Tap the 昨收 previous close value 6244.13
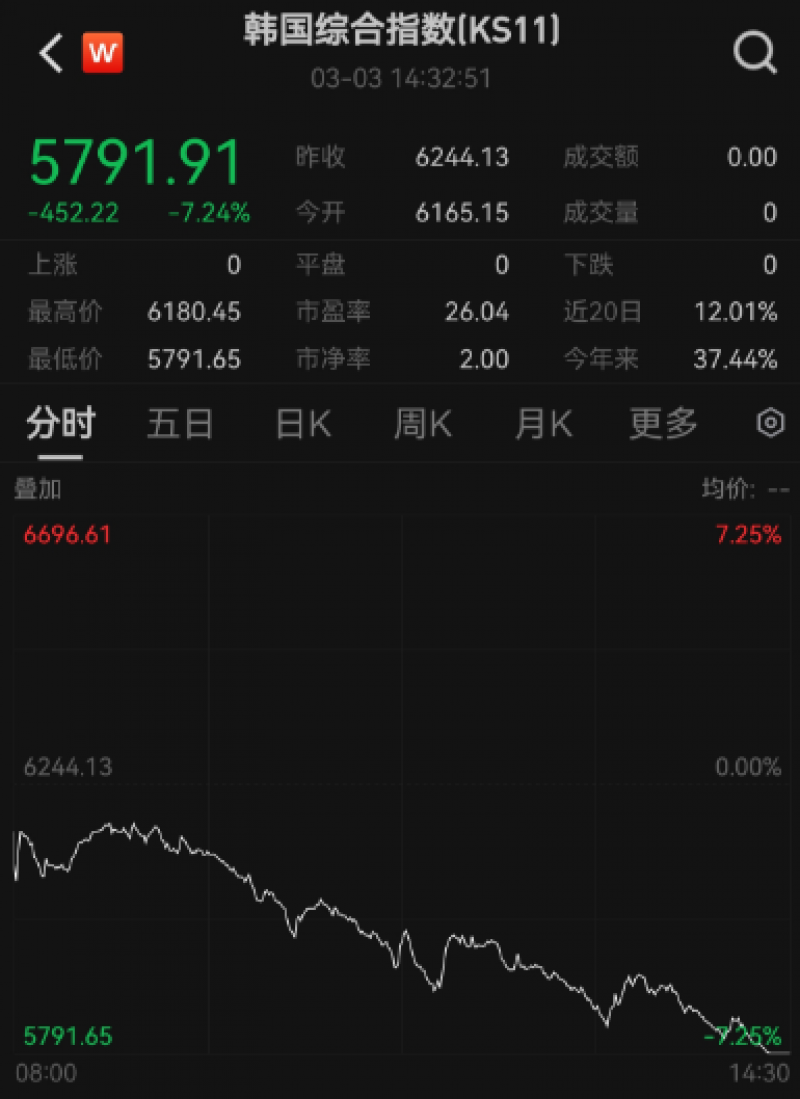Viewport: 800px width, 1099px height. (462, 158)
